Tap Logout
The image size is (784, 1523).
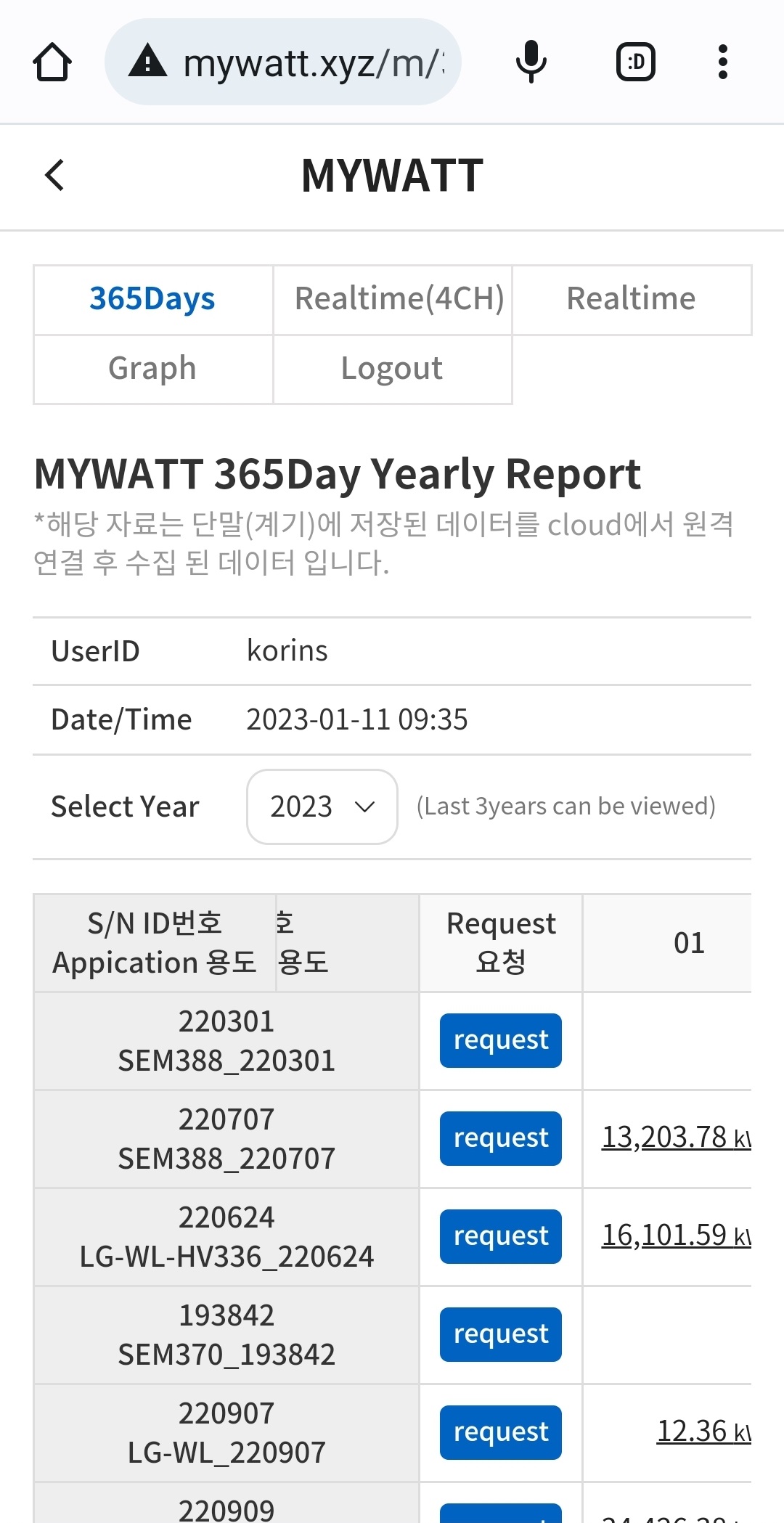(393, 369)
